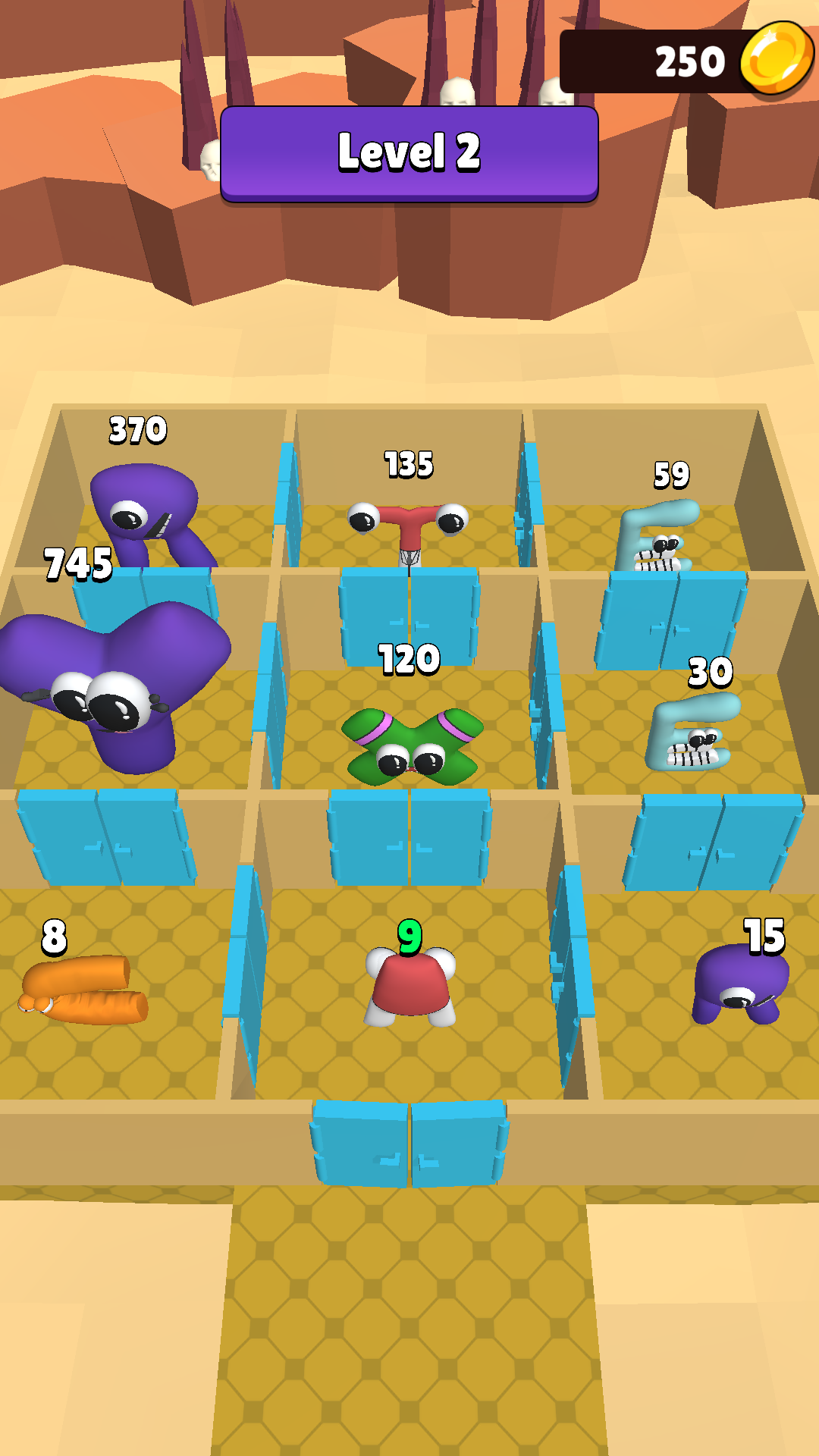Go to the red monster with power 135
Image resolution: width=819 pixels, height=1456 pixels.
[408, 526]
